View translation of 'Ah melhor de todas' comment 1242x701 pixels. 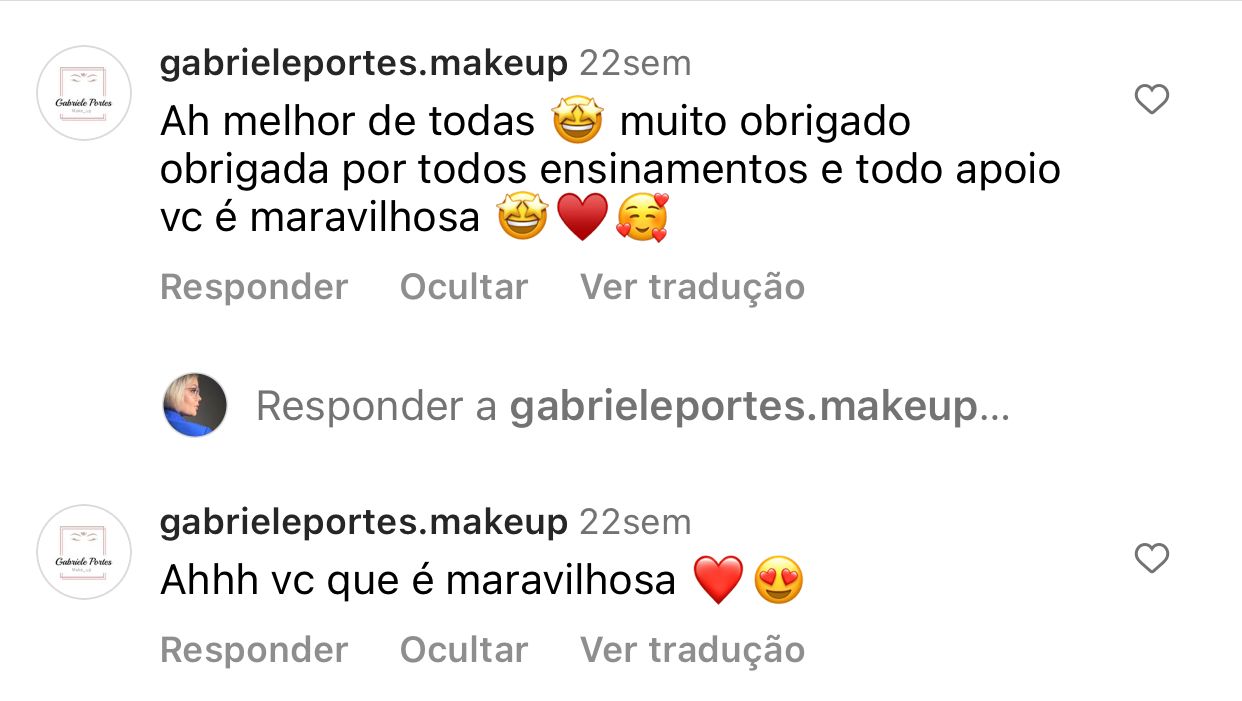pyautogui.click(x=692, y=287)
